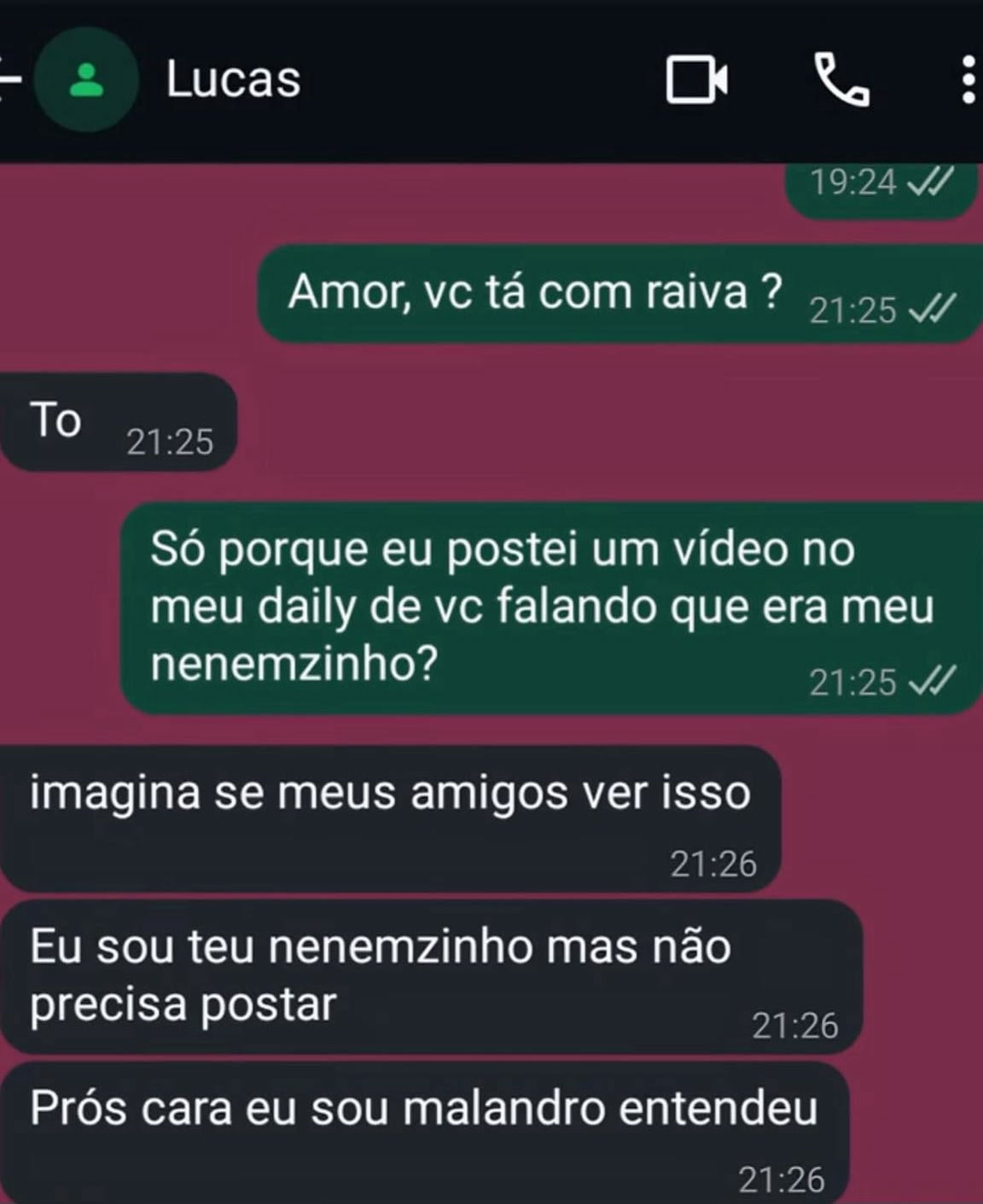The height and width of the screenshot is (1204, 983).
Task: Go back from Lucas chat
Action: [9, 79]
